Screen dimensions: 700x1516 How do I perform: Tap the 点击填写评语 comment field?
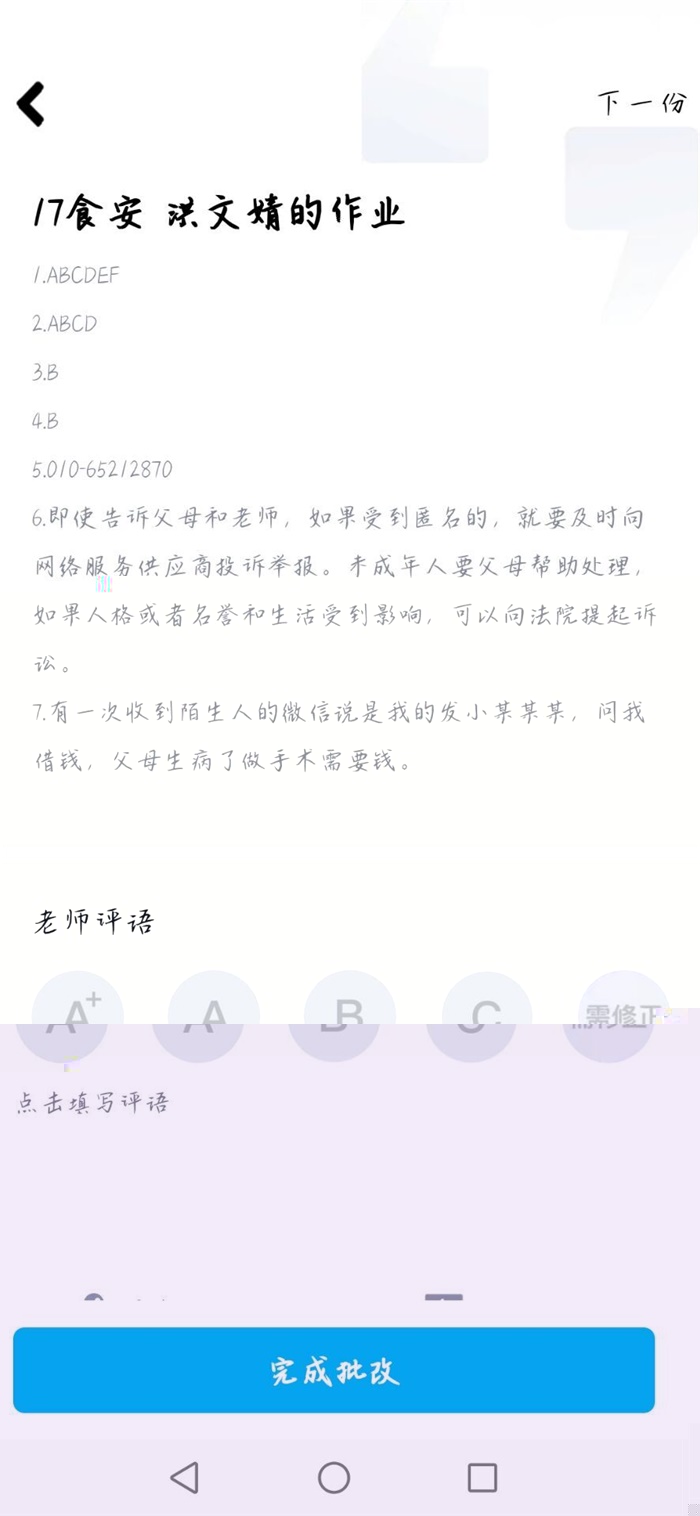point(94,1103)
